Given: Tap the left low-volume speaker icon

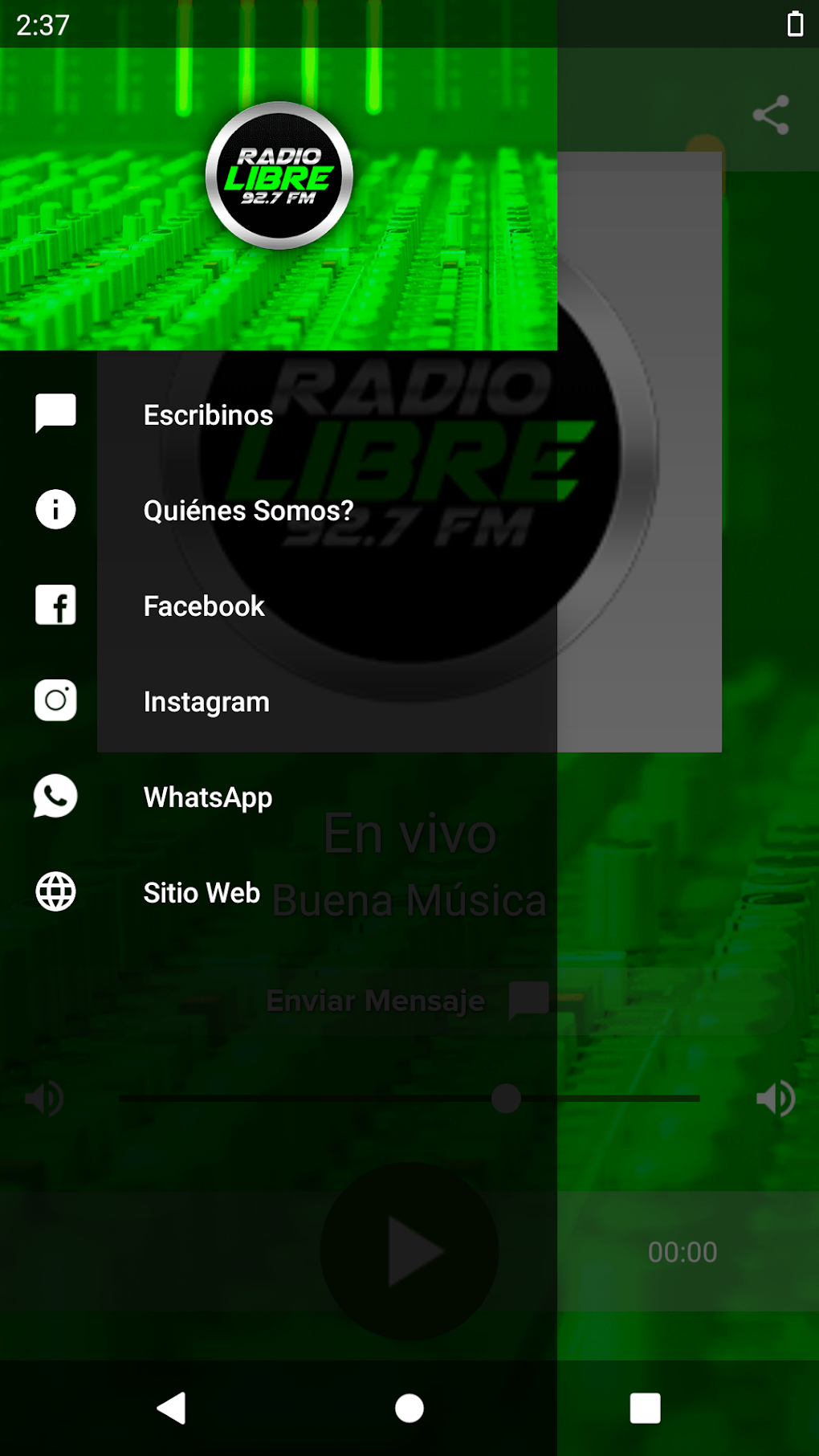Looking at the screenshot, I should click(44, 1099).
